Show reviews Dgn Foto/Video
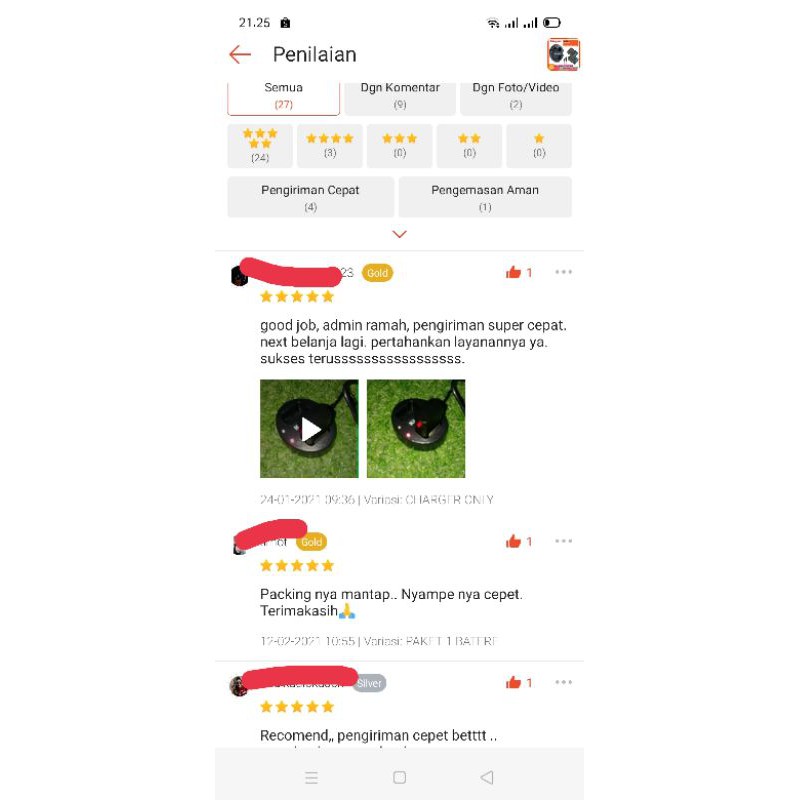Screen dimensions: 800x800 point(515,96)
